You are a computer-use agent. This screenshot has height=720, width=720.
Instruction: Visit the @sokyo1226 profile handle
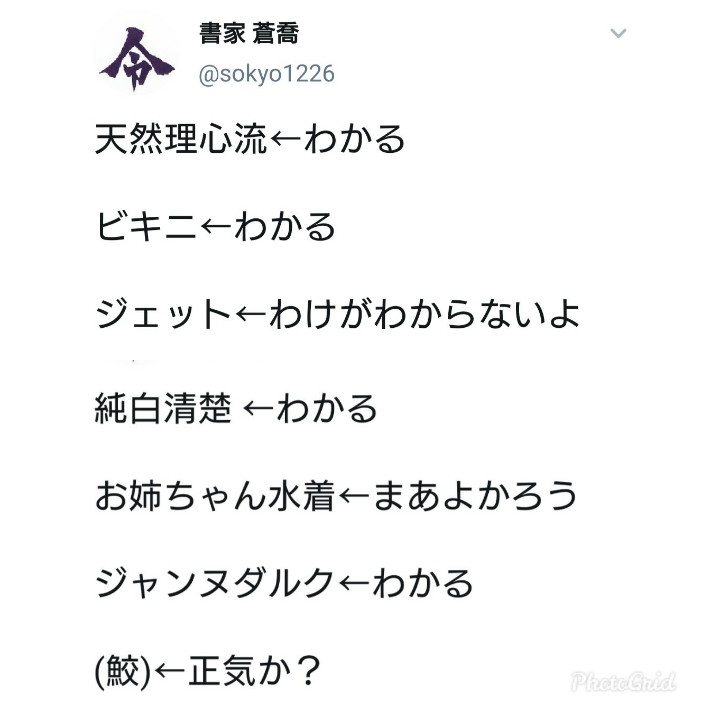pyautogui.click(x=266, y=74)
